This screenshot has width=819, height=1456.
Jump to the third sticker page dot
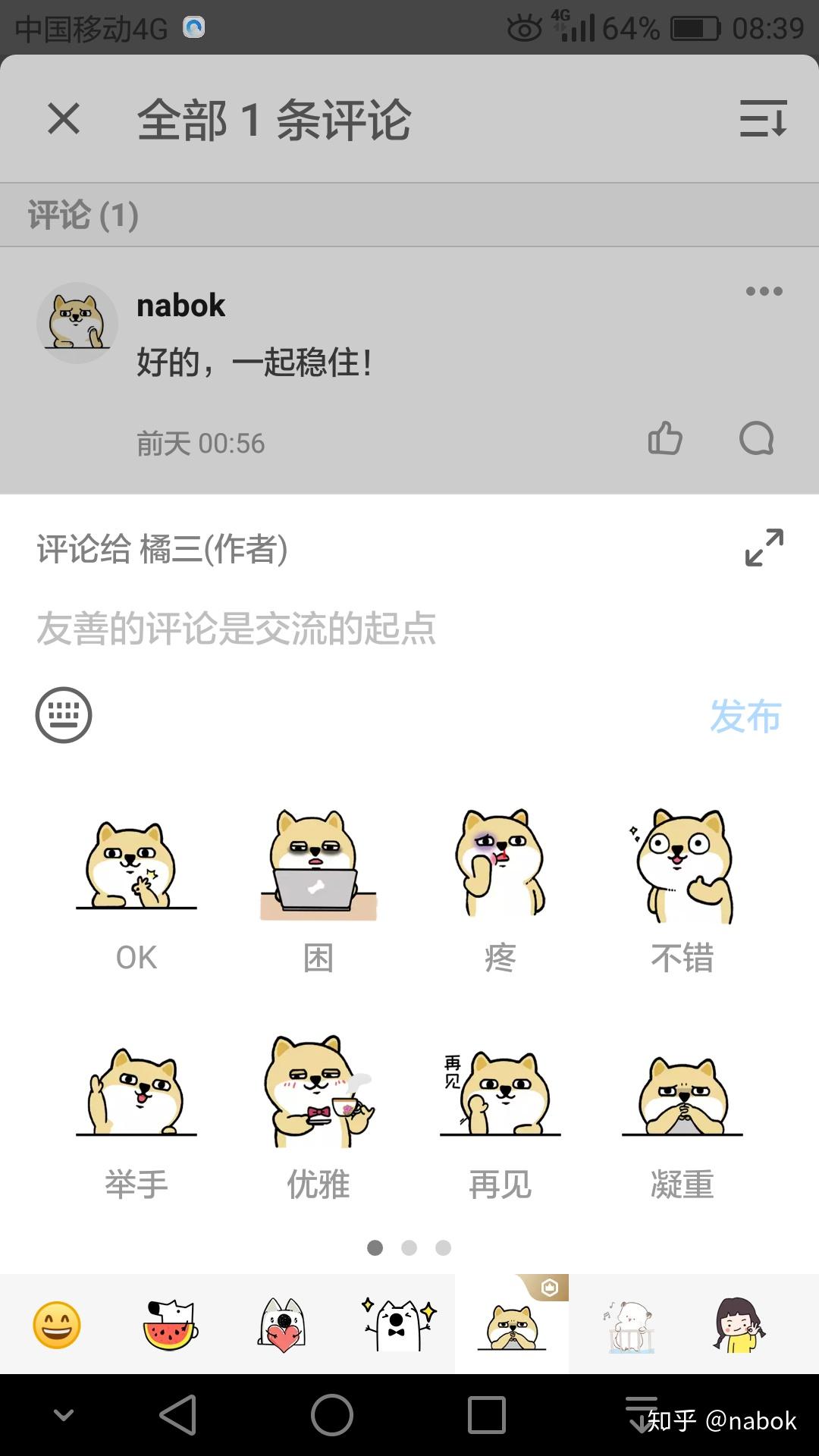pos(443,1248)
